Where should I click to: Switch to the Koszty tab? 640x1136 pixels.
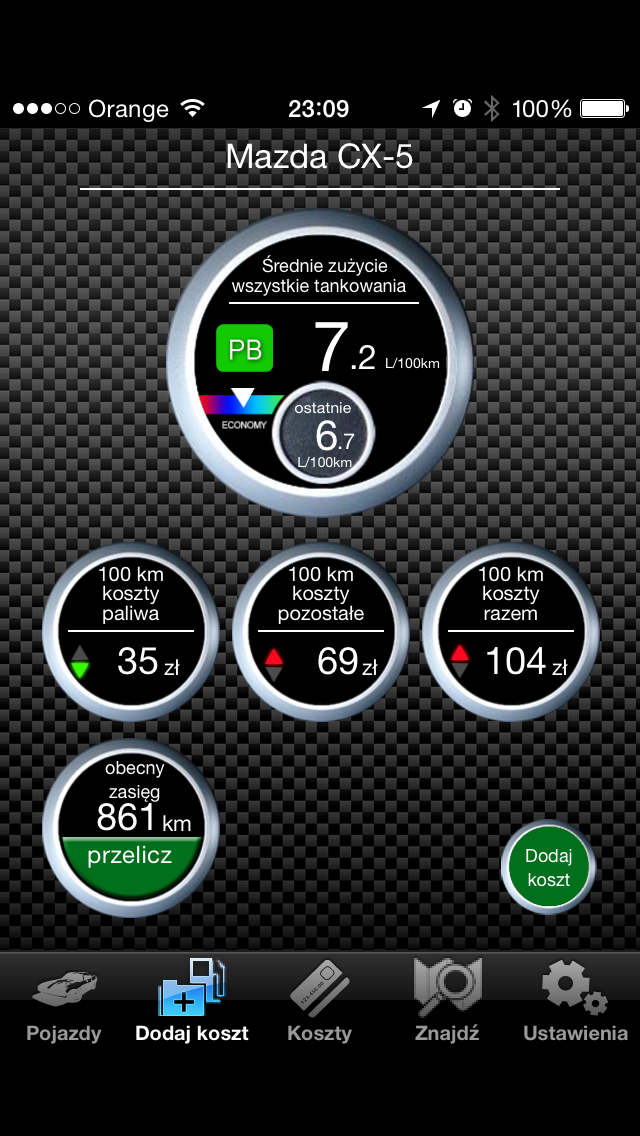(320, 1001)
